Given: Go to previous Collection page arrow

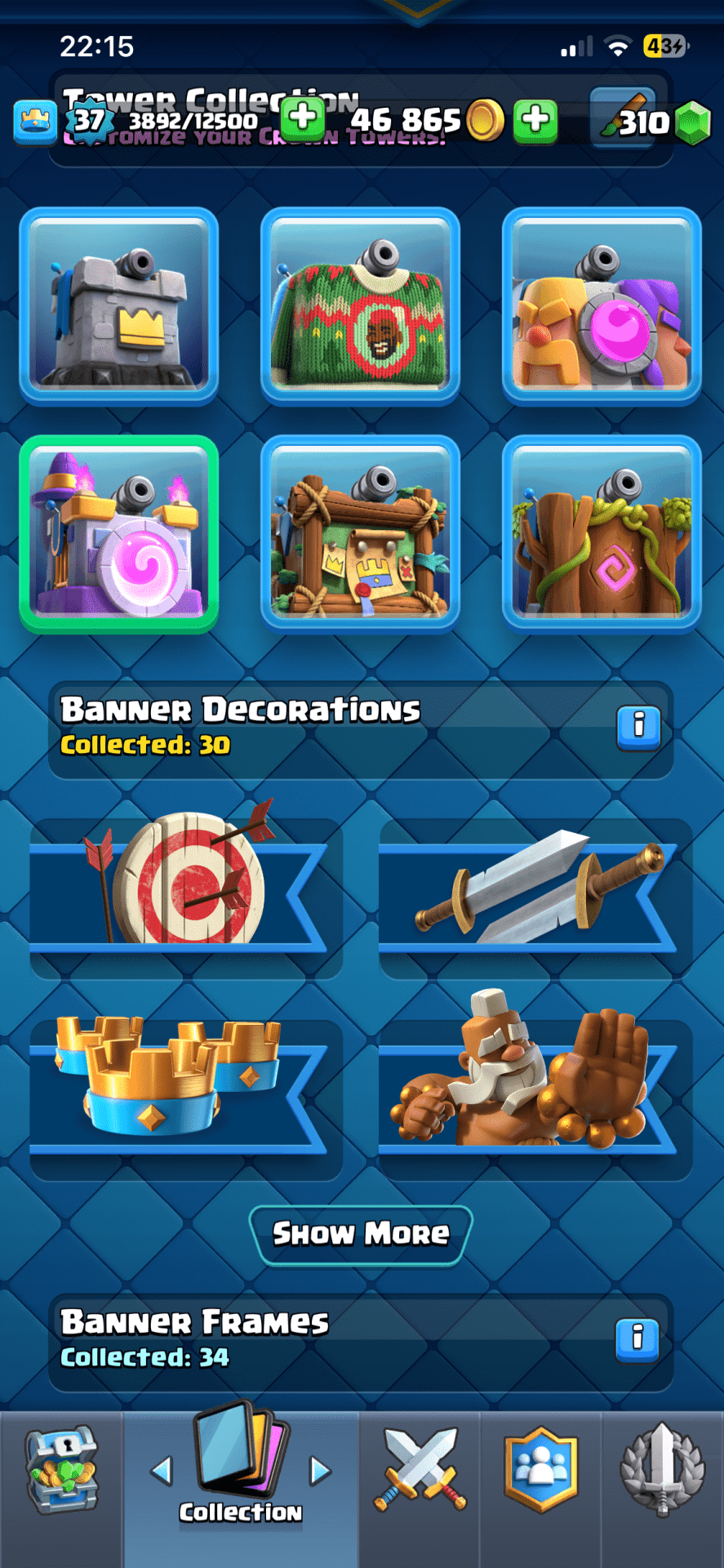Looking at the screenshot, I should [162, 1472].
